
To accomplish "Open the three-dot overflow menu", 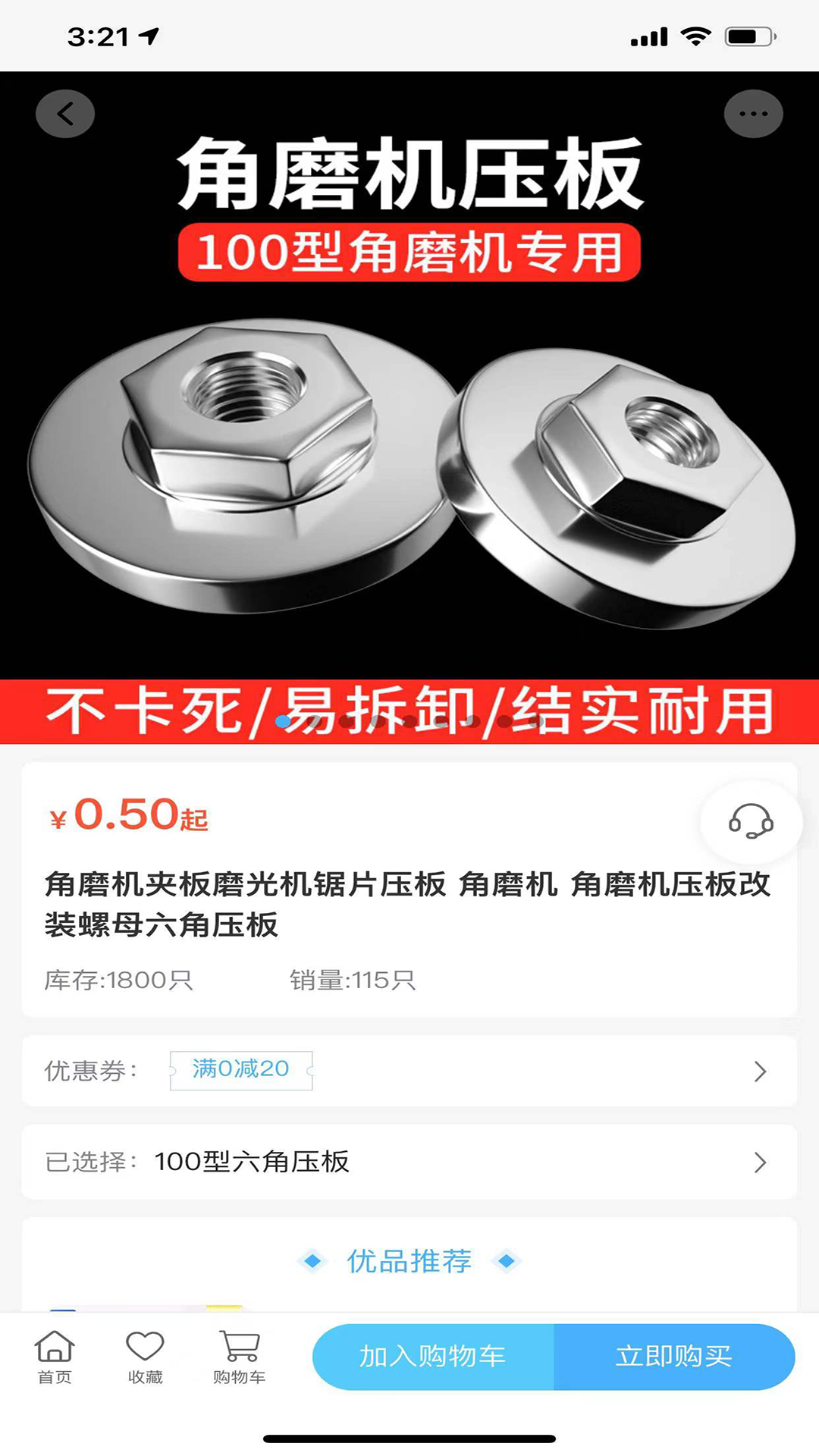I will point(753,114).
